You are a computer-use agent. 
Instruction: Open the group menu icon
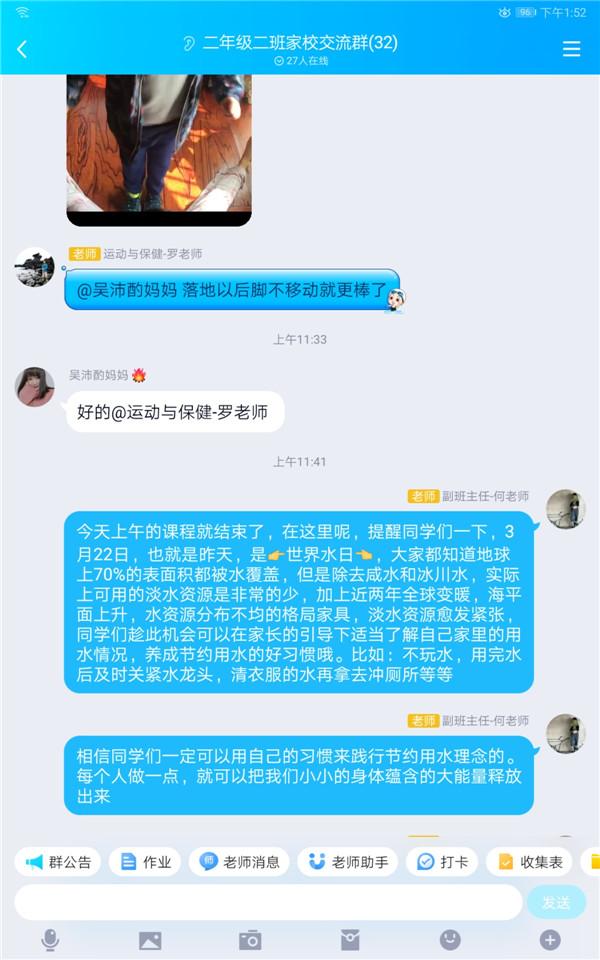click(571, 49)
